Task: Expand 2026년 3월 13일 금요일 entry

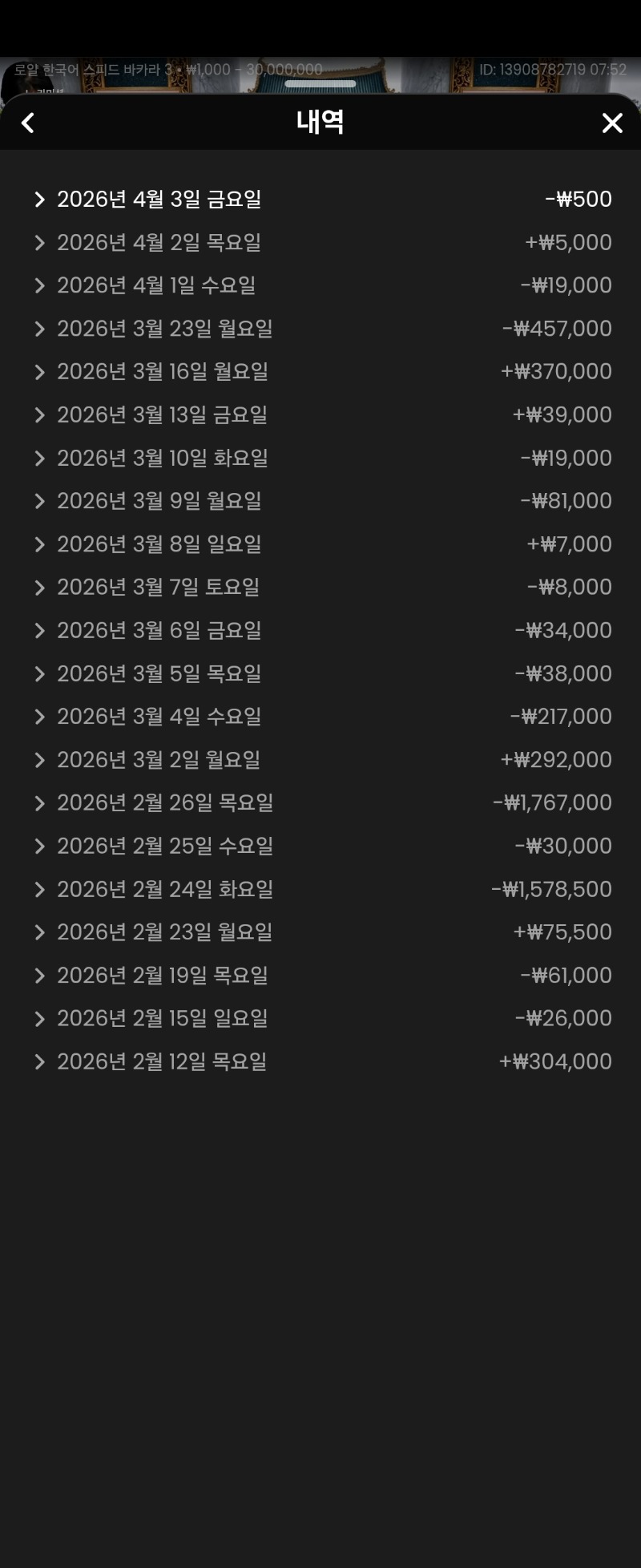Action: point(162,415)
